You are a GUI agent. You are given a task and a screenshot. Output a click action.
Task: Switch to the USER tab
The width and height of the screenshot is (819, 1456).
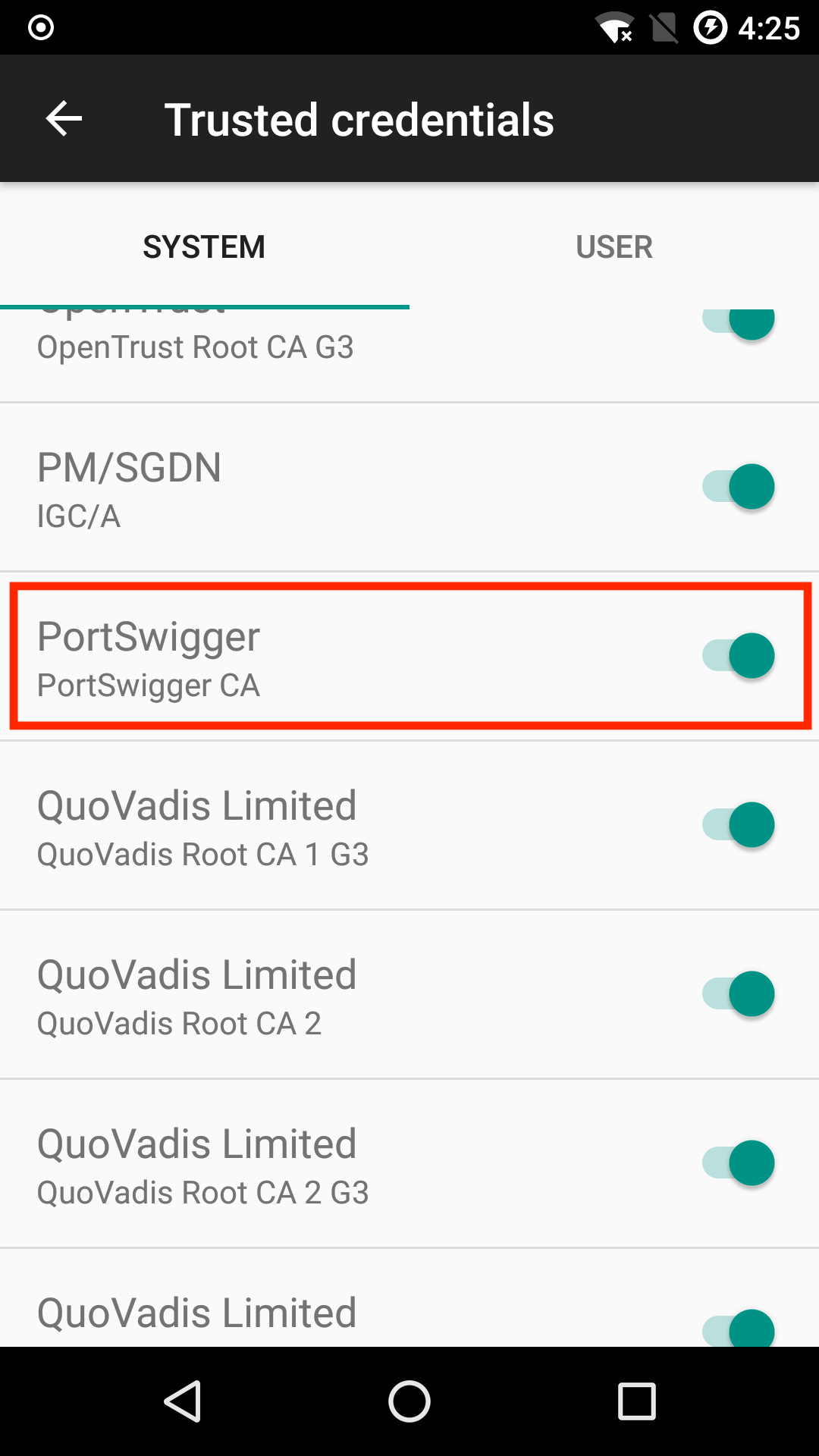[x=614, y=246]
